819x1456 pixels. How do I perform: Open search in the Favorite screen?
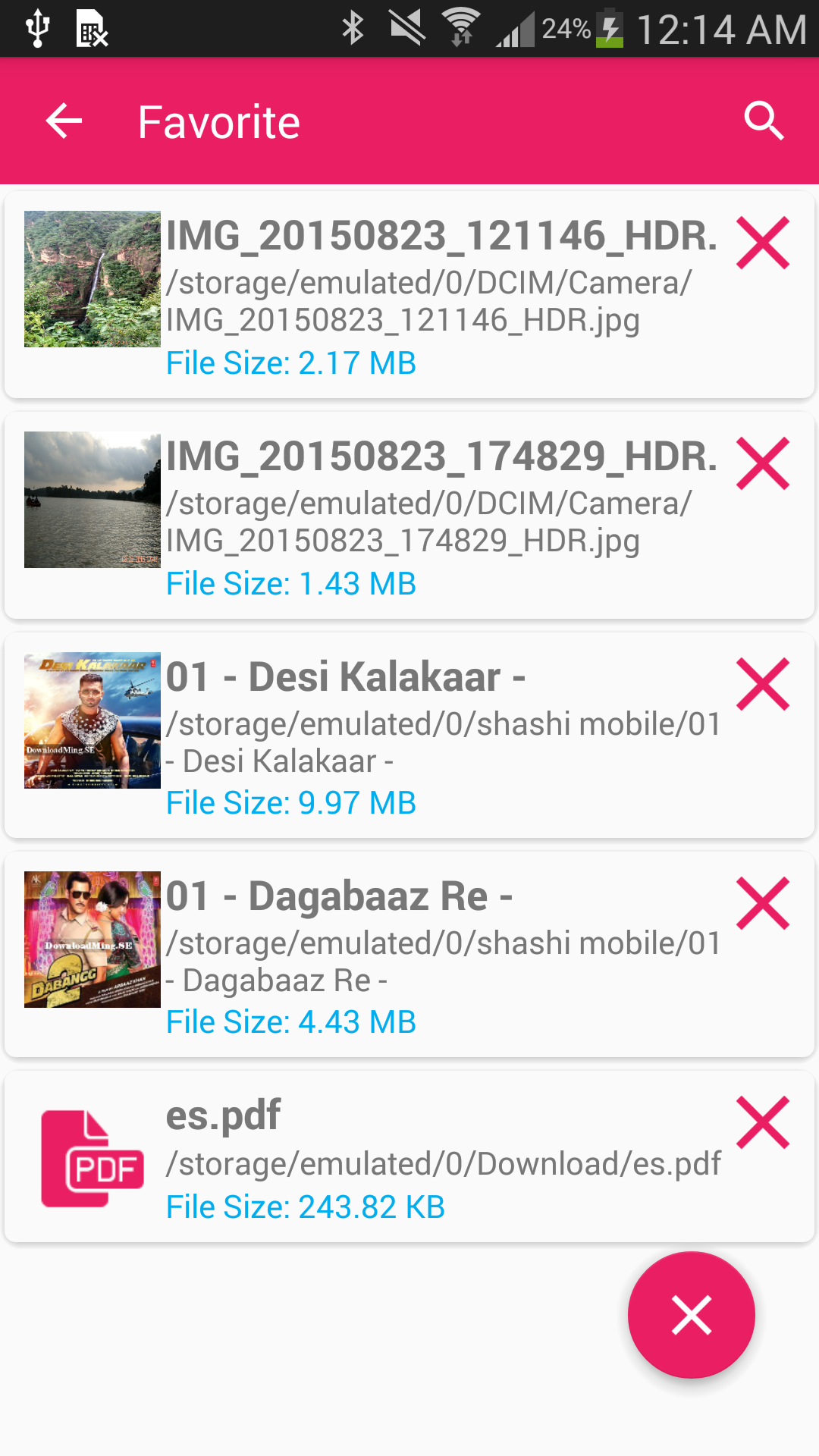(x=764, y=121)
